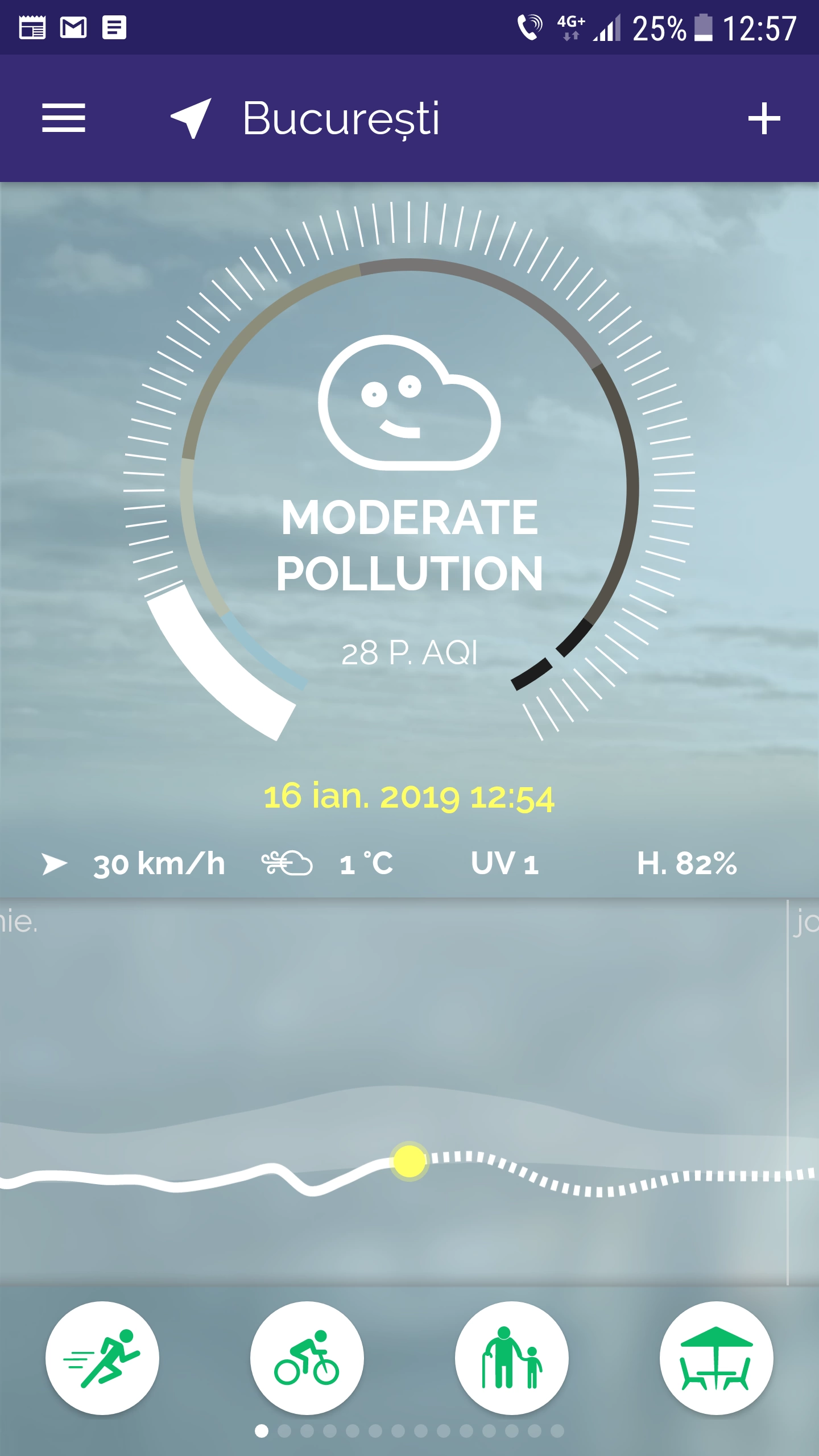
Task: Open the running activity icon
Action: point(102,1358)
